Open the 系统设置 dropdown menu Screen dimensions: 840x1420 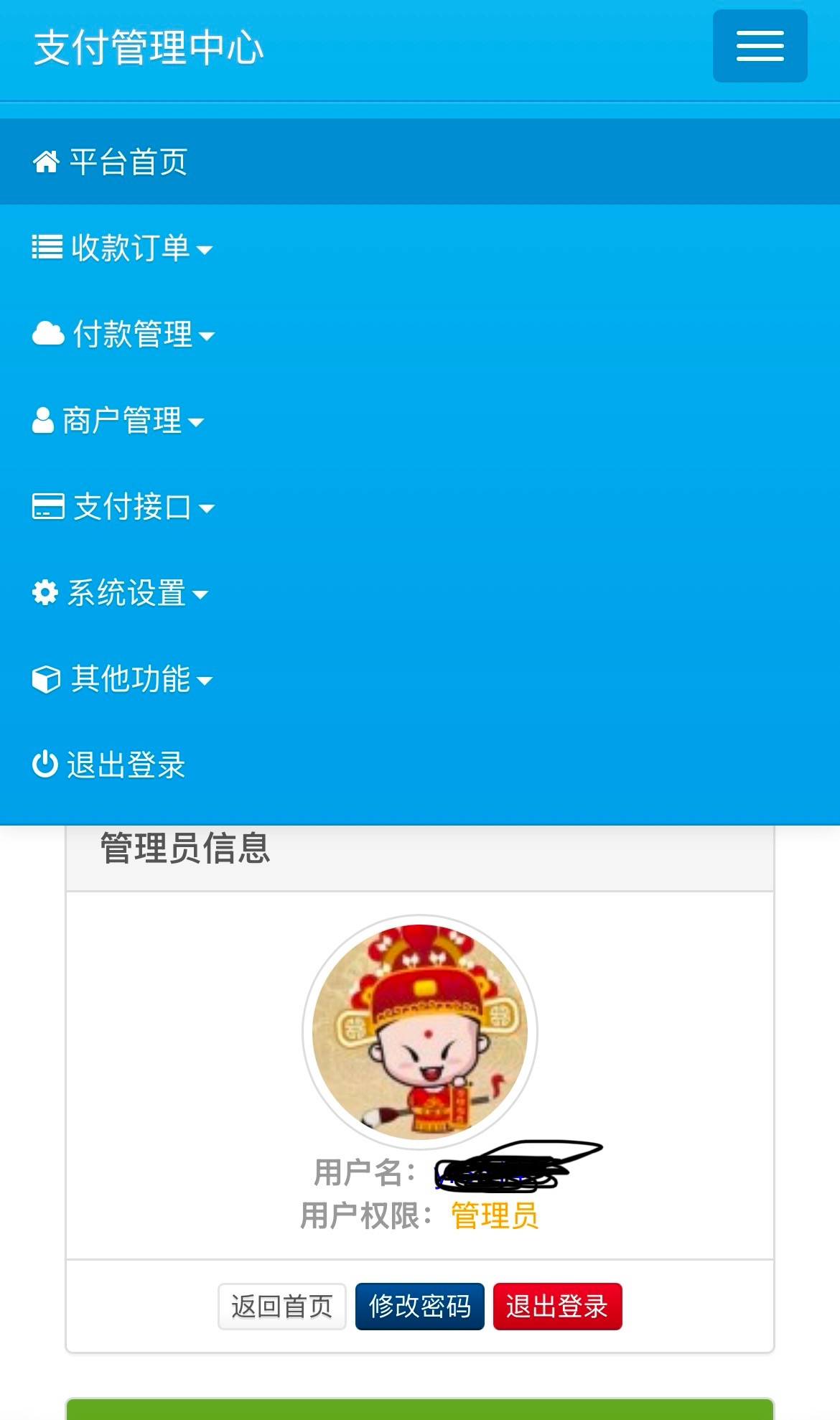tap(121, 593)
